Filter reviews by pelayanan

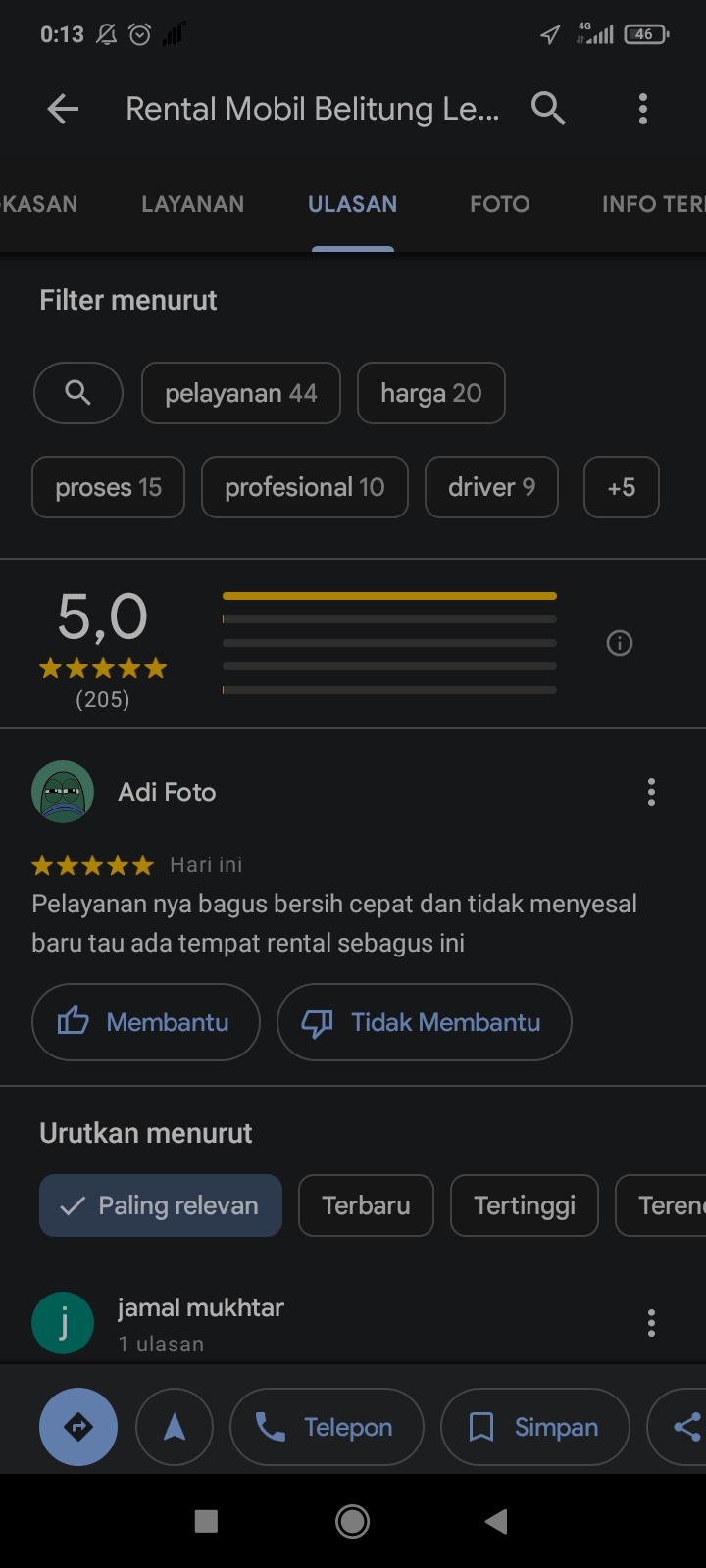click(241, 393)
